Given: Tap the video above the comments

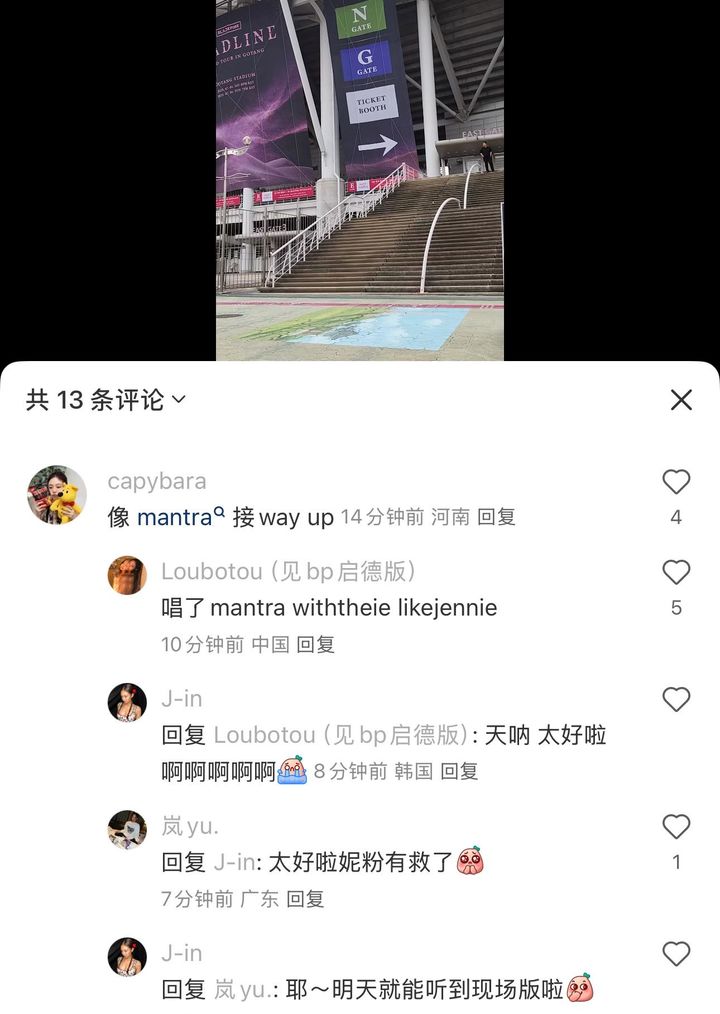Looking at the screenshot, I should 360,180.
